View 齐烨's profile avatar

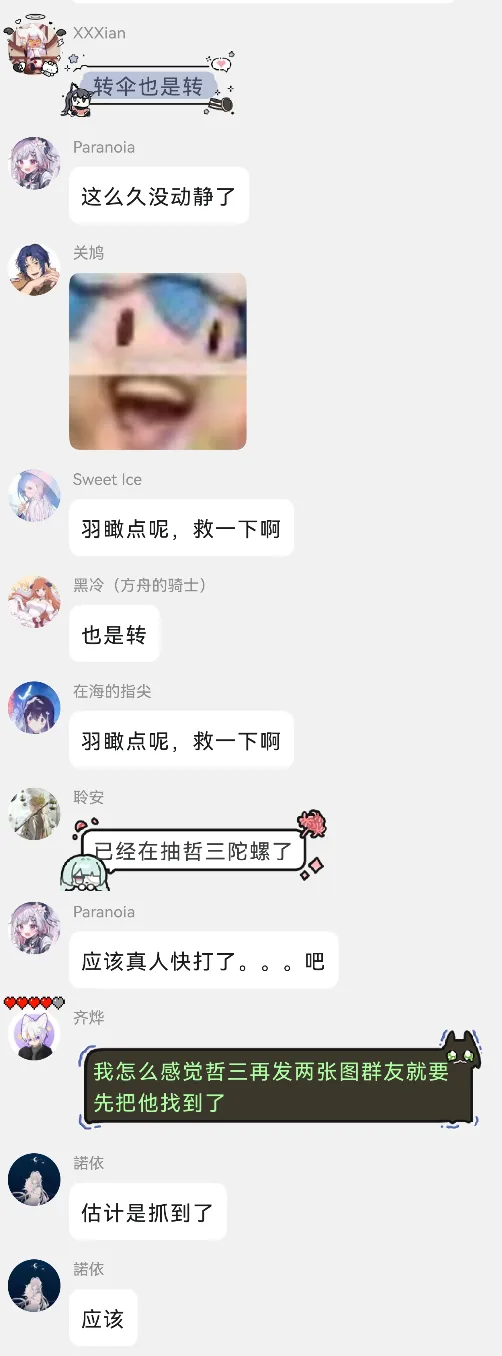pyautogui.click(x=35, y=1033)
